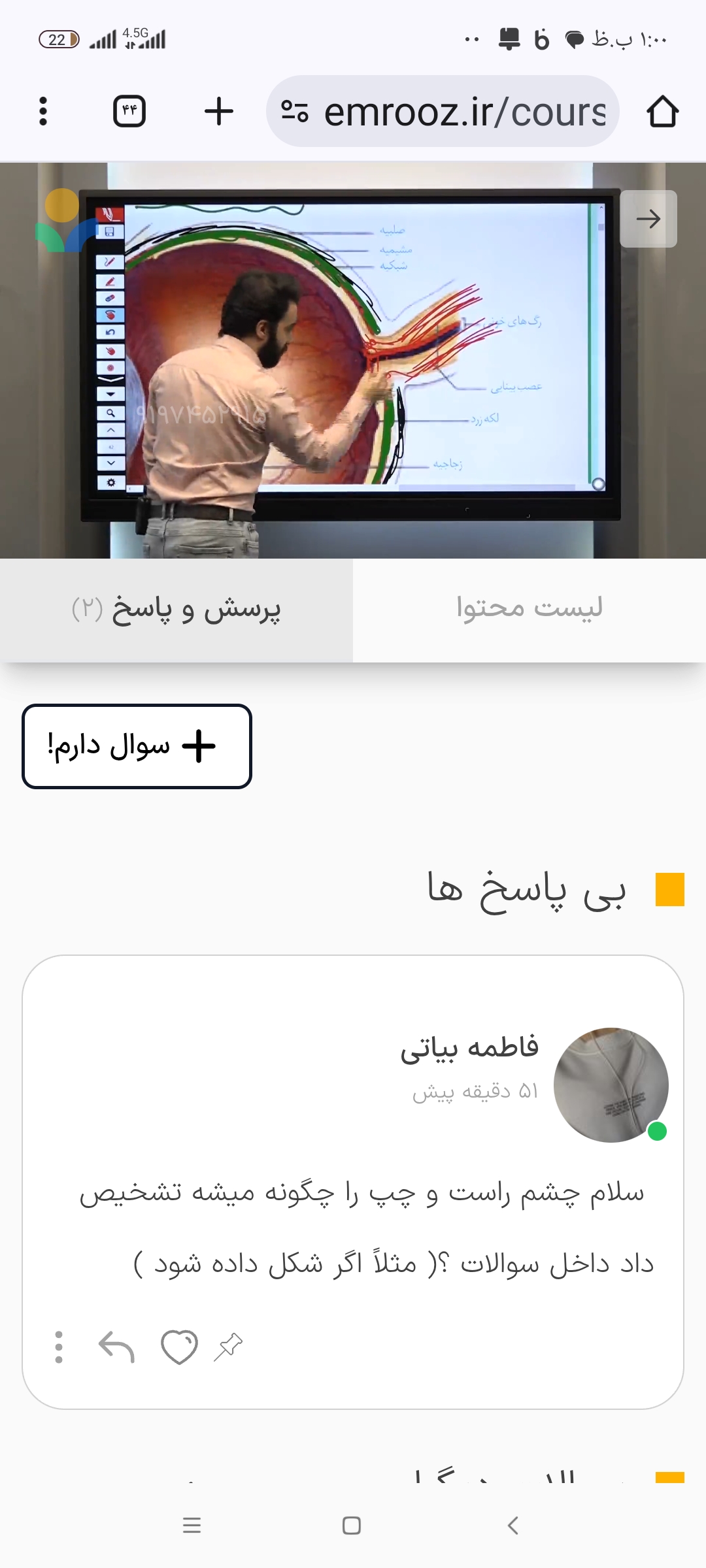Viewport: 706px width, 1568px height.
Task: Tap the arrow button on the video
Action: click(648, 219)
